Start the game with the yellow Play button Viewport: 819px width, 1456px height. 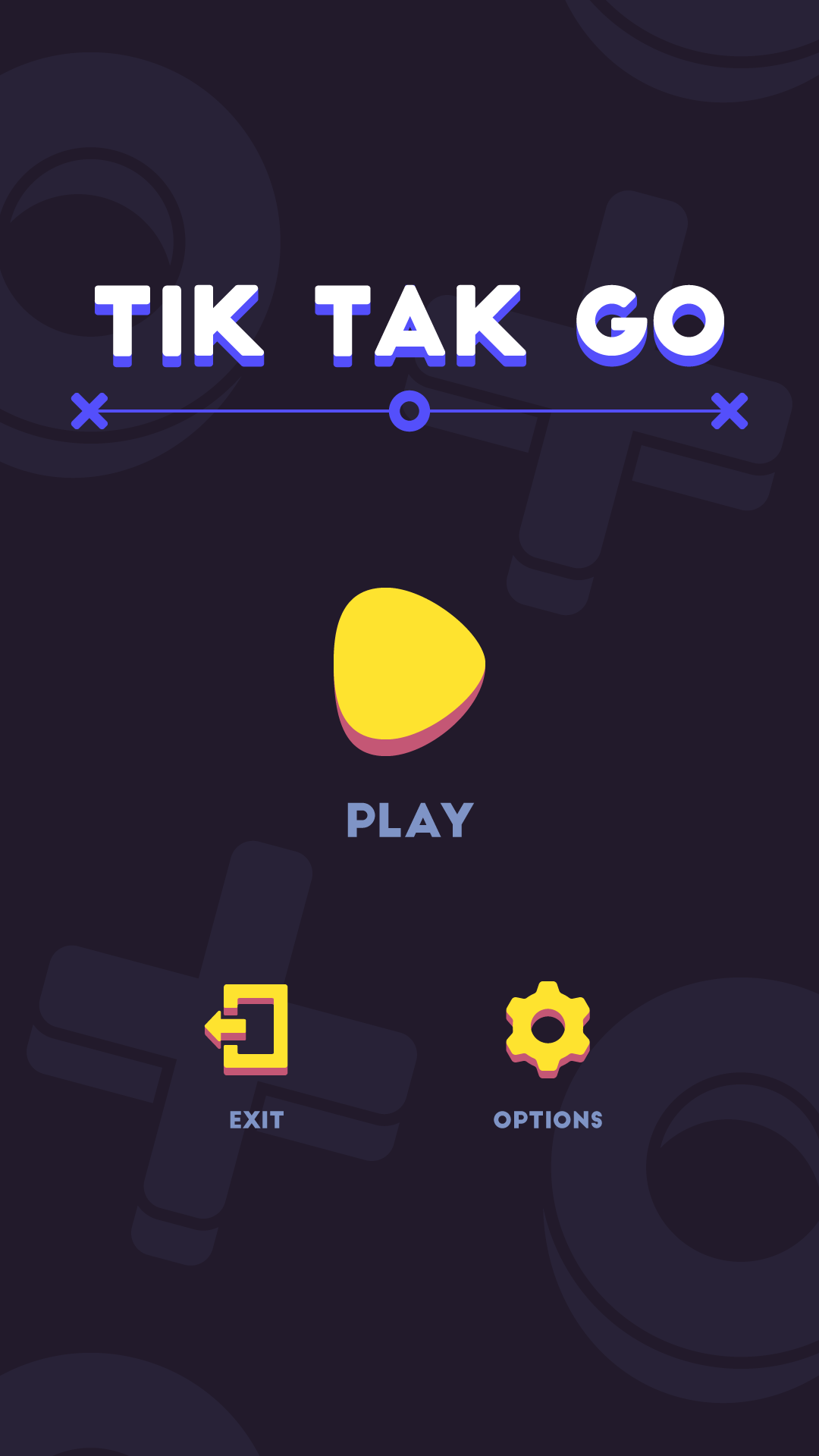[x=409, y=671]
